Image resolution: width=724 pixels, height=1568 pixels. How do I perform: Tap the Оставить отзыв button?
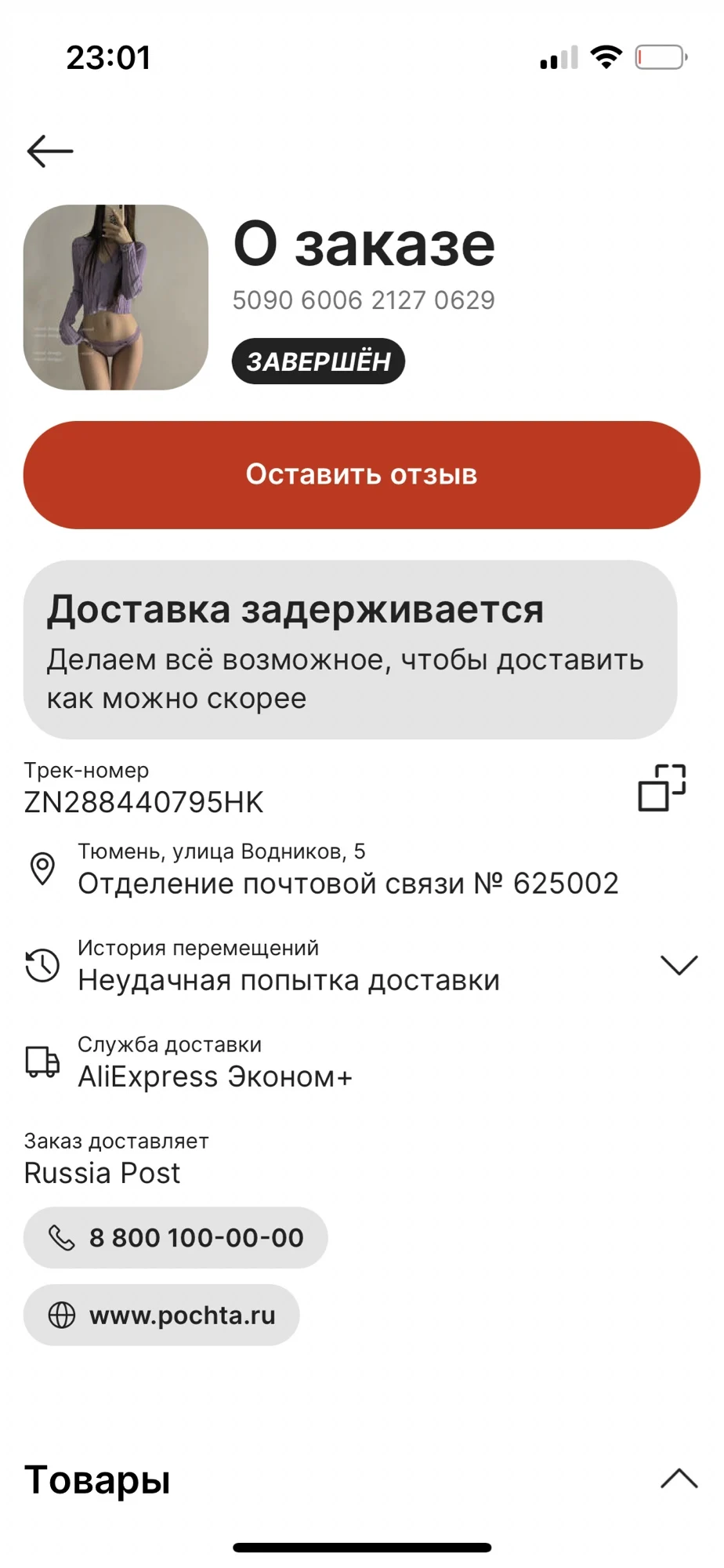tap(361, 475)
